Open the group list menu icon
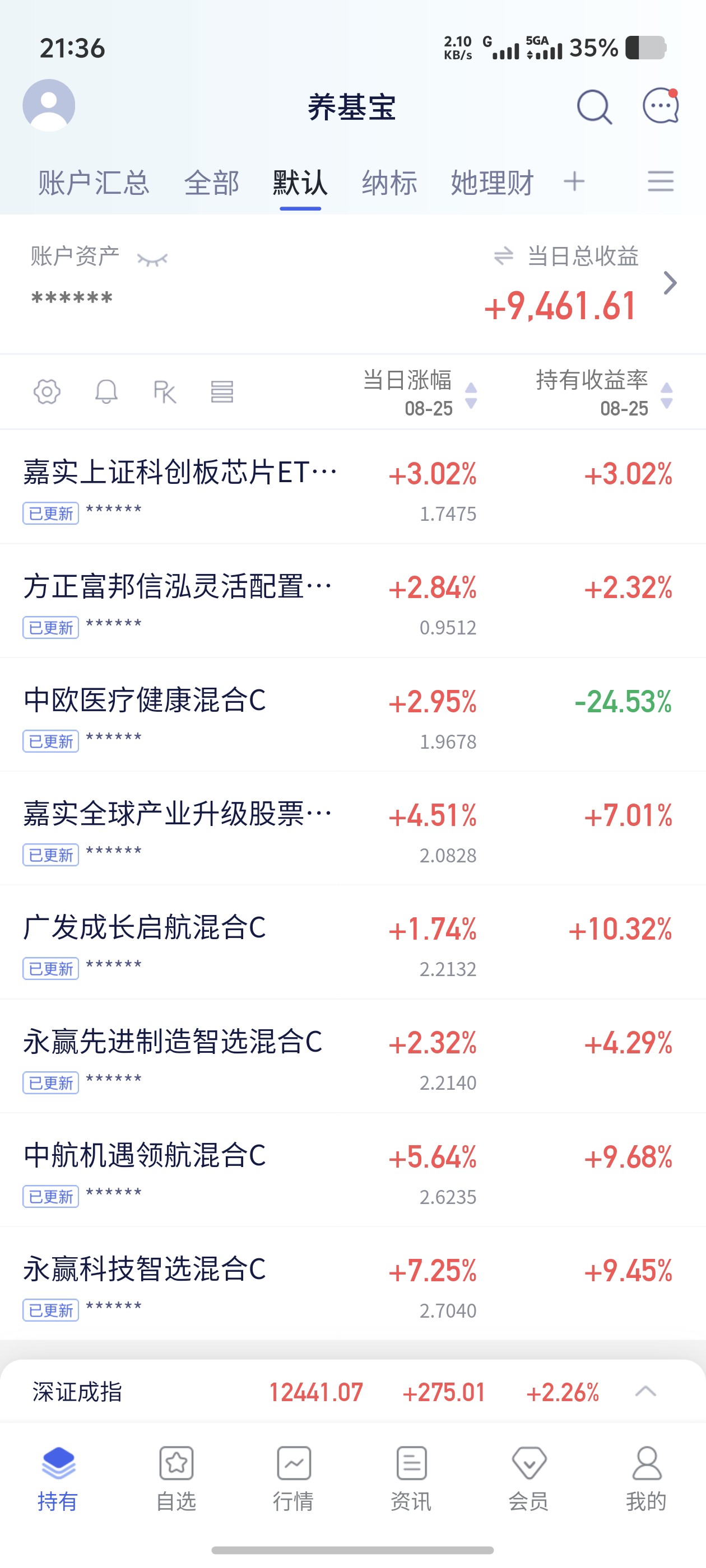The image size is (706, 1568). coord(660,181)
